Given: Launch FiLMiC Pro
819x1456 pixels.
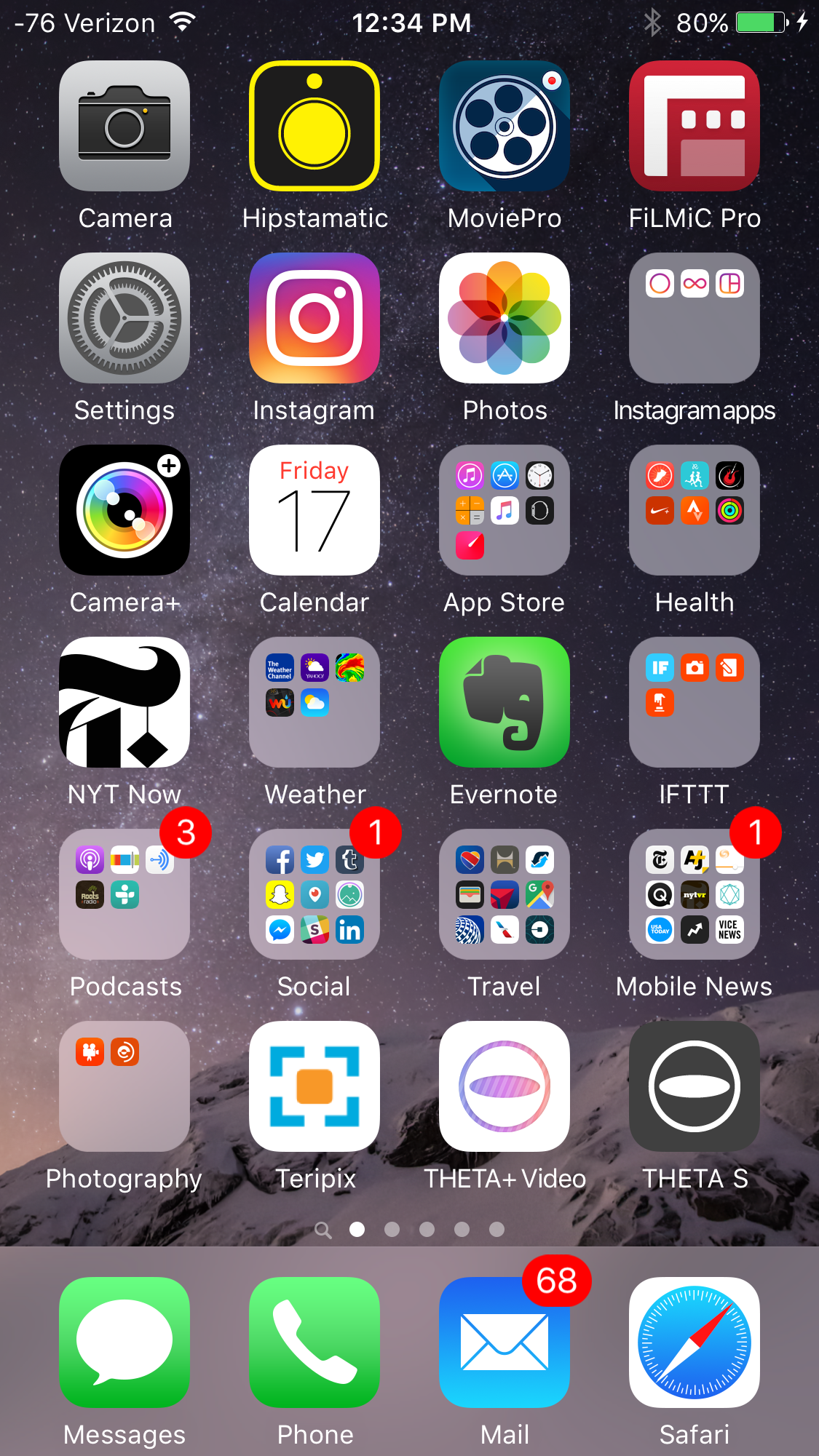Looking at the screenshot, I should click(695, 126).
